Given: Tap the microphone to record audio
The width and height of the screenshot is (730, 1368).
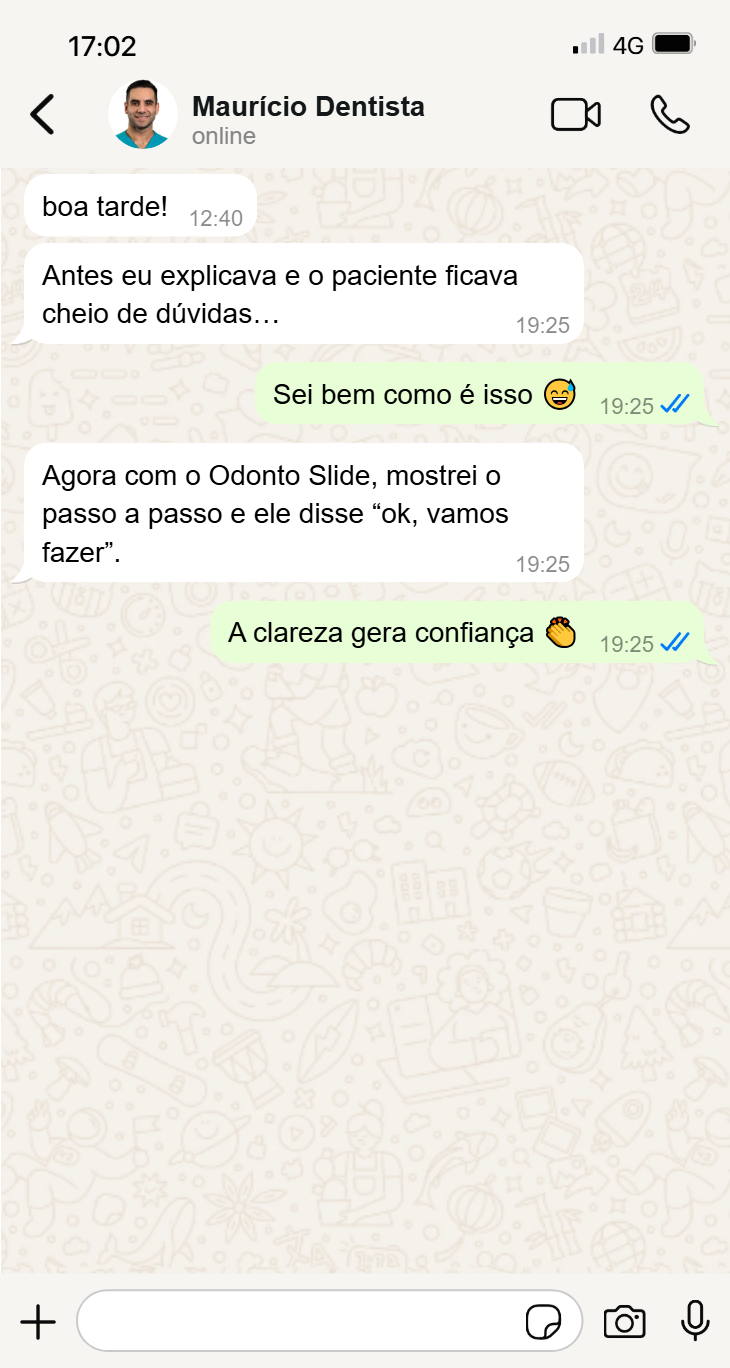Looking at the screenshot, I should 695,1322.
